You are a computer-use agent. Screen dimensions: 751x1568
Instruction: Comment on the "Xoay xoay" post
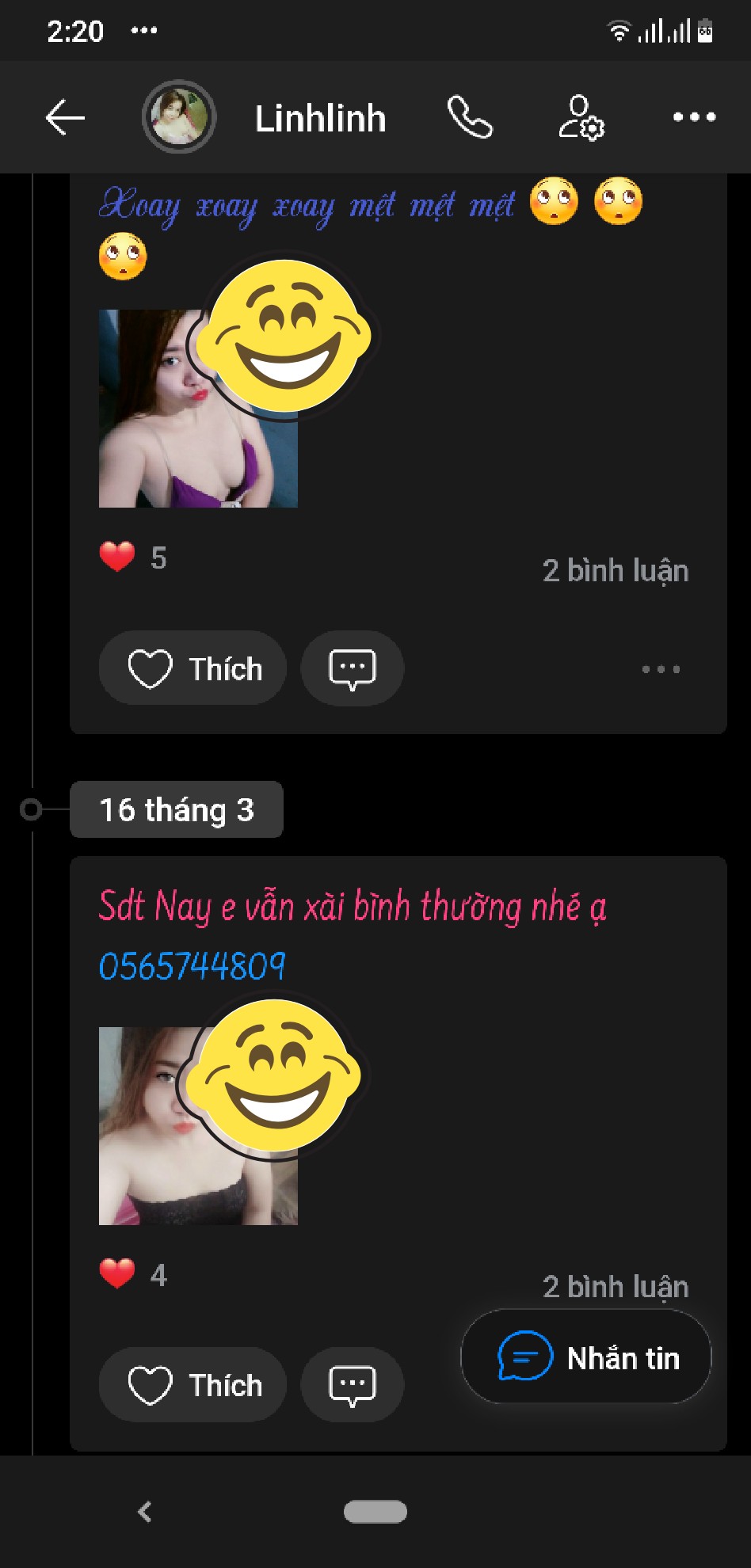click(353, 668)
